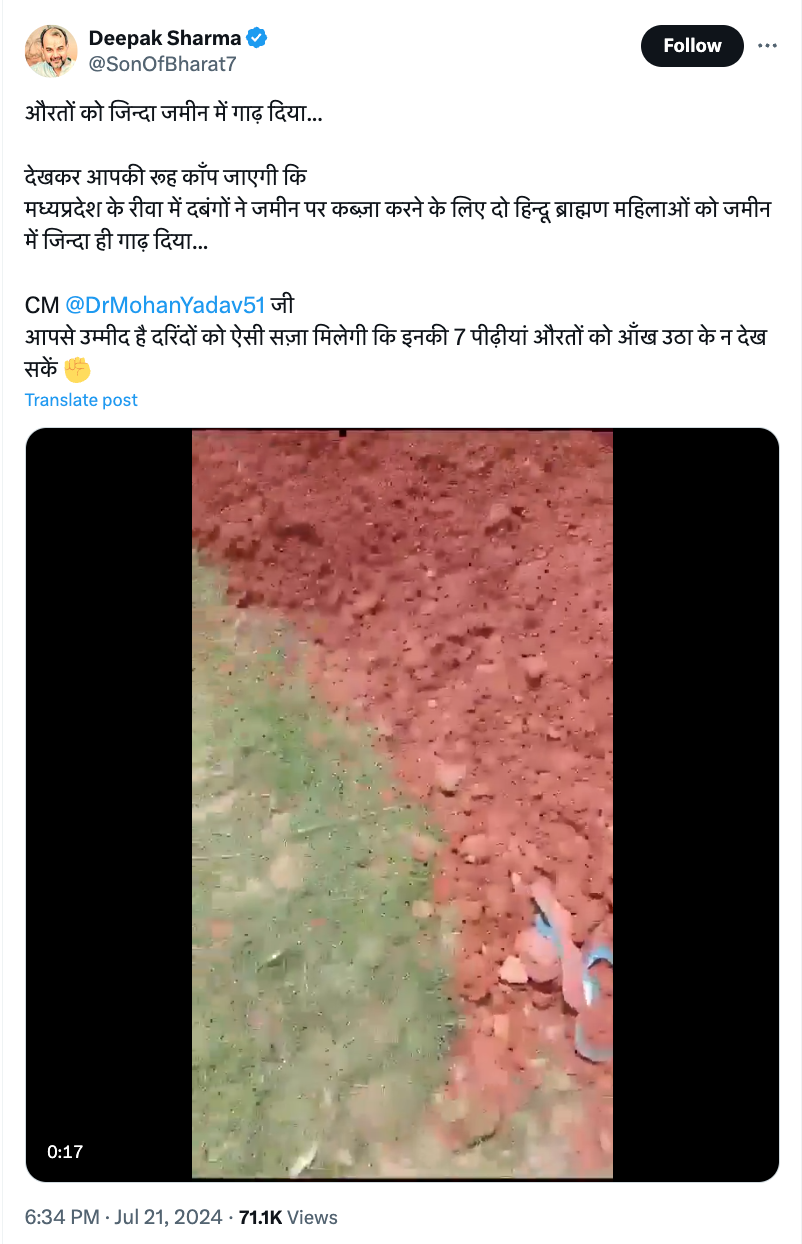Play the embedded video
The width and height of the screenshot is (802, 1244).
click(x=402, y=805)
